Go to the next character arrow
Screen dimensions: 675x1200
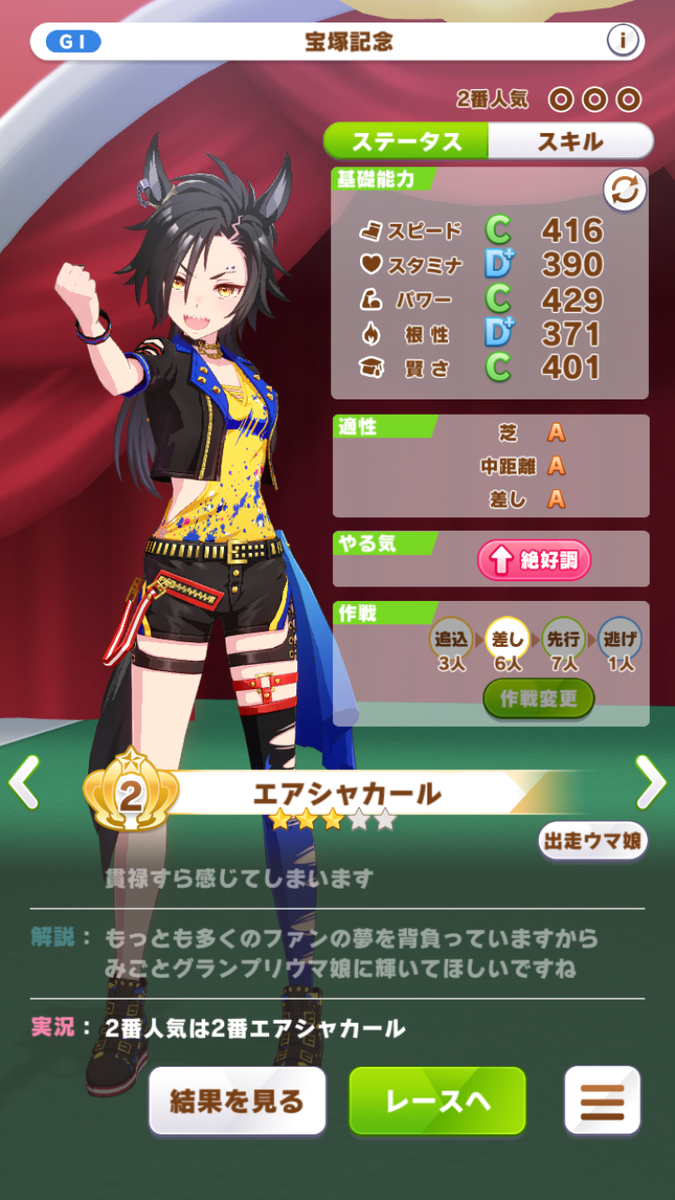[x=651, y=782]
